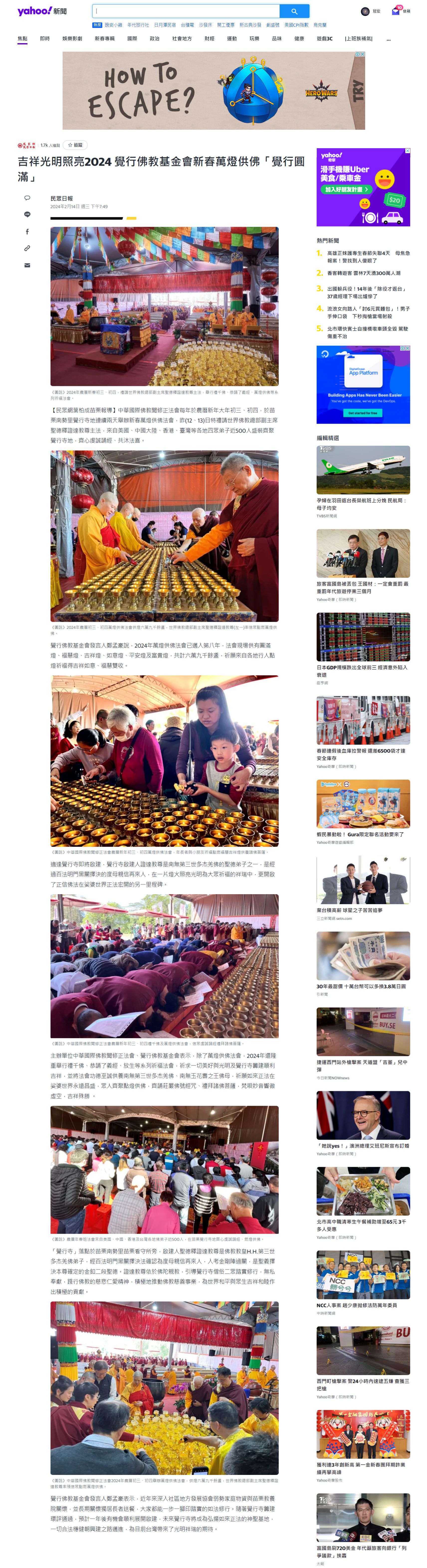Open the article comments icon
427x1568 pixels.
click(x=27, y=198)
